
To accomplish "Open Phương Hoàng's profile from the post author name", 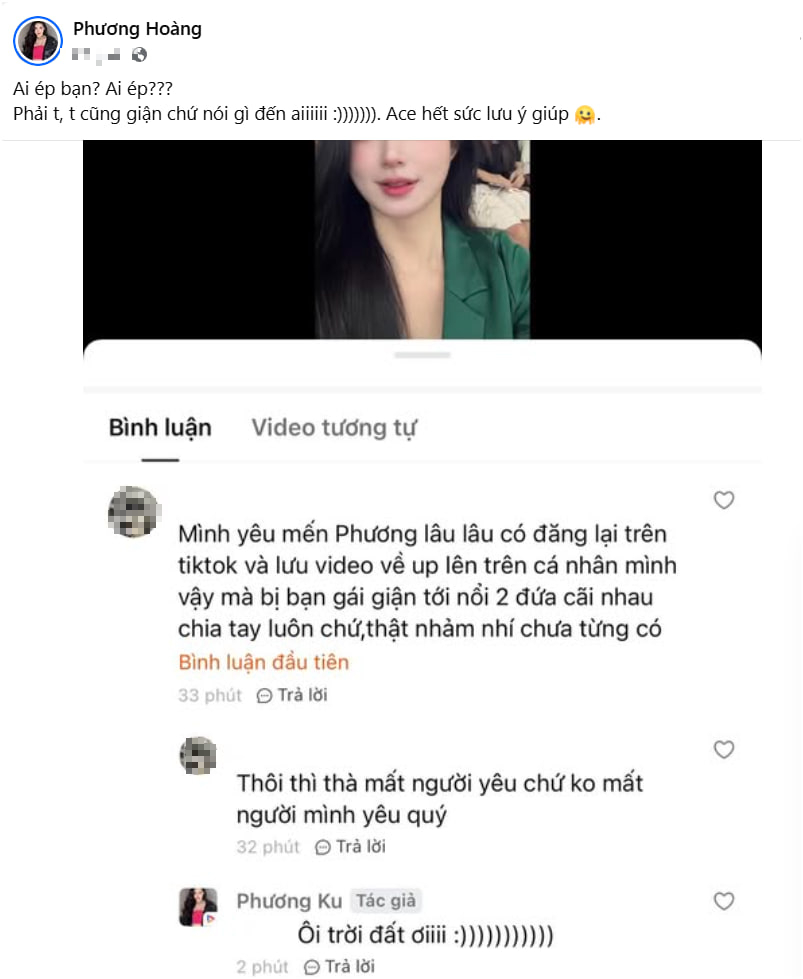I will [137, 29].
